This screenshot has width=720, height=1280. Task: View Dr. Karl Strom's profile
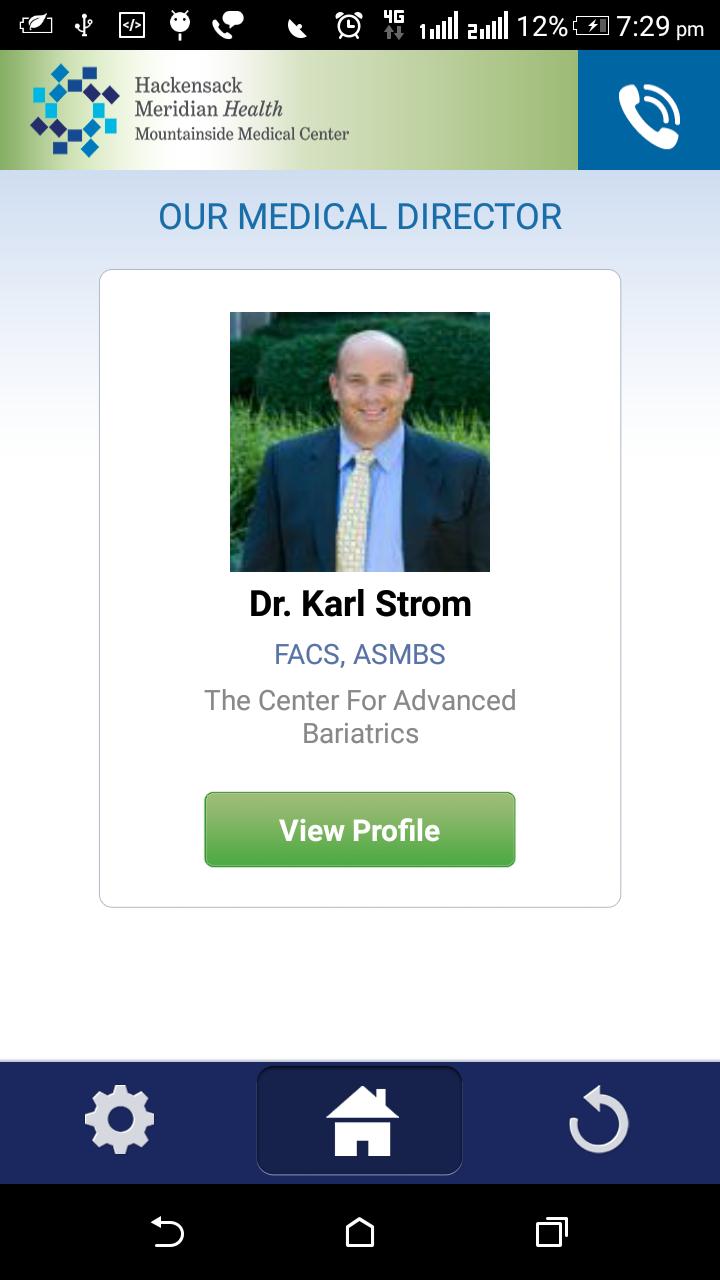click(x=360, y=830)
